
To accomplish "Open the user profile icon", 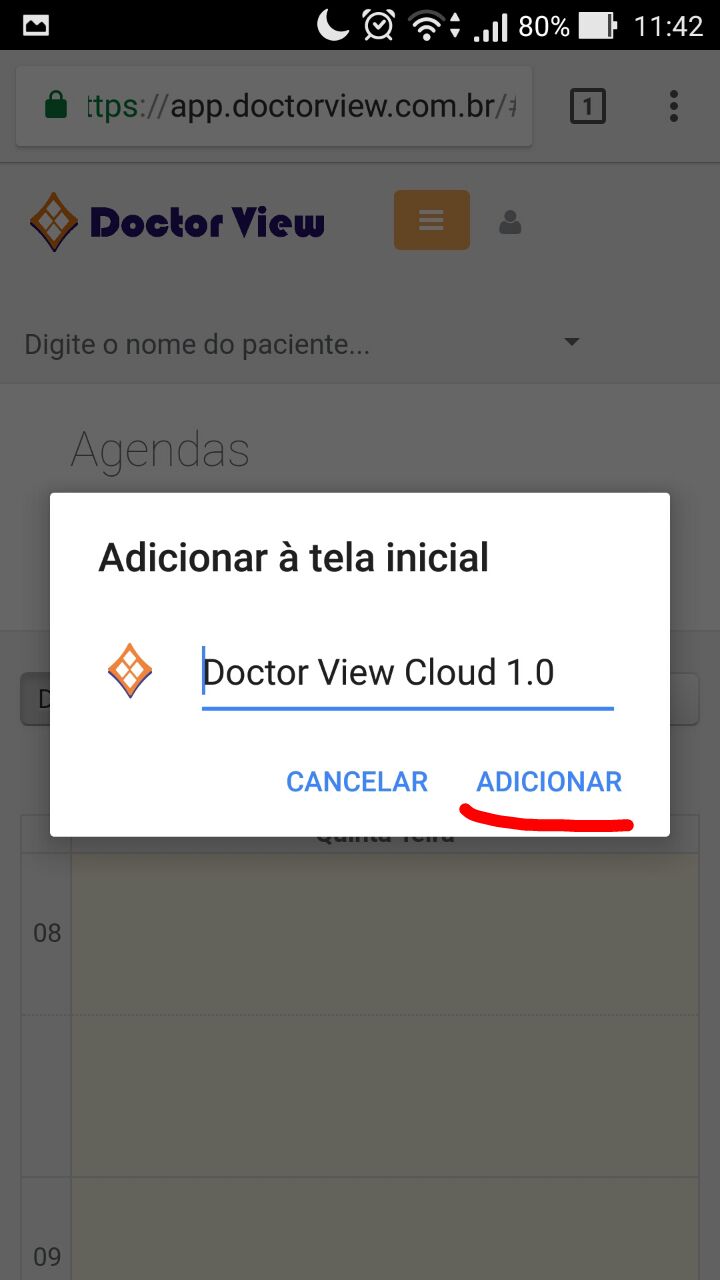I will point(510,222).
